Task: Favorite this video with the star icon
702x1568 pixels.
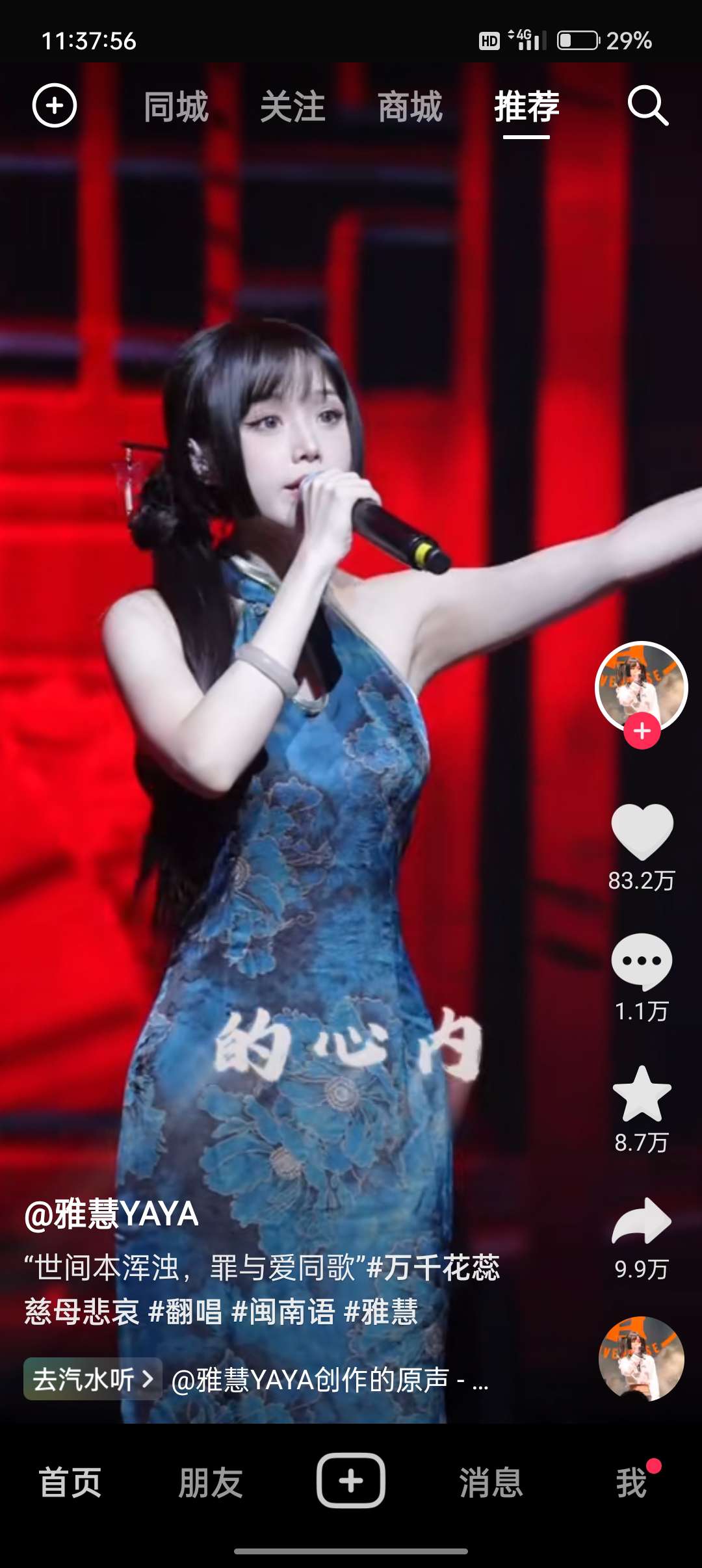Action: pyautogui.click(x=642, y=1095)
